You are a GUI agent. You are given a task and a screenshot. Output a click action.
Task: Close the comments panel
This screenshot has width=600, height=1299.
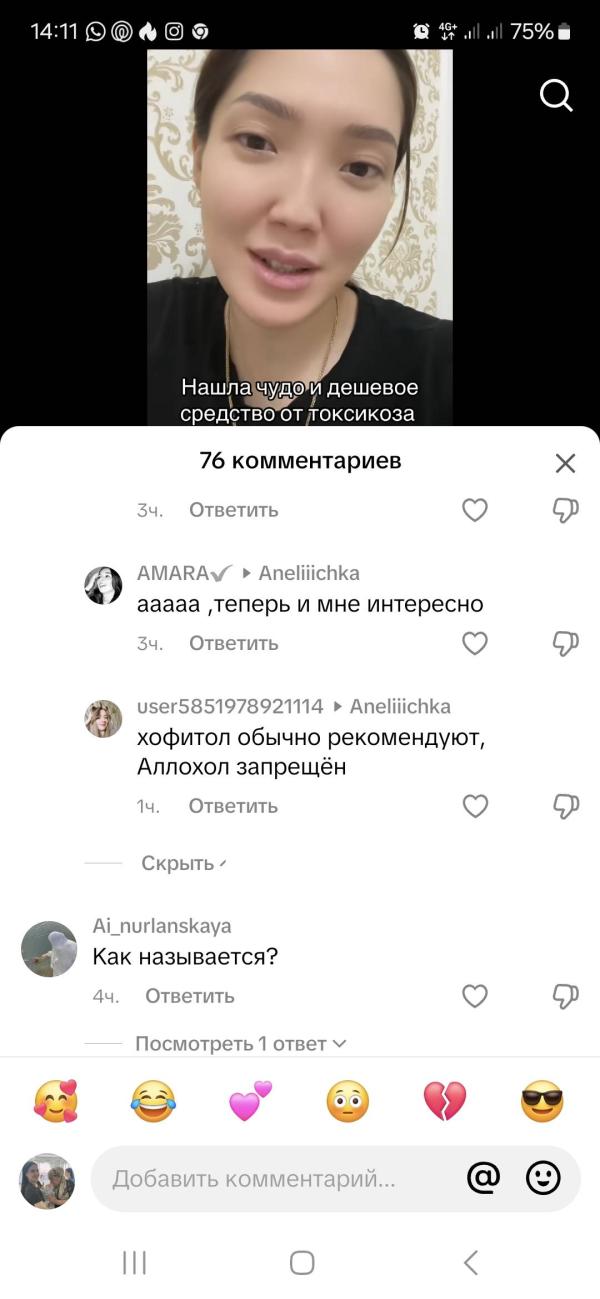[x=565, y=463]
